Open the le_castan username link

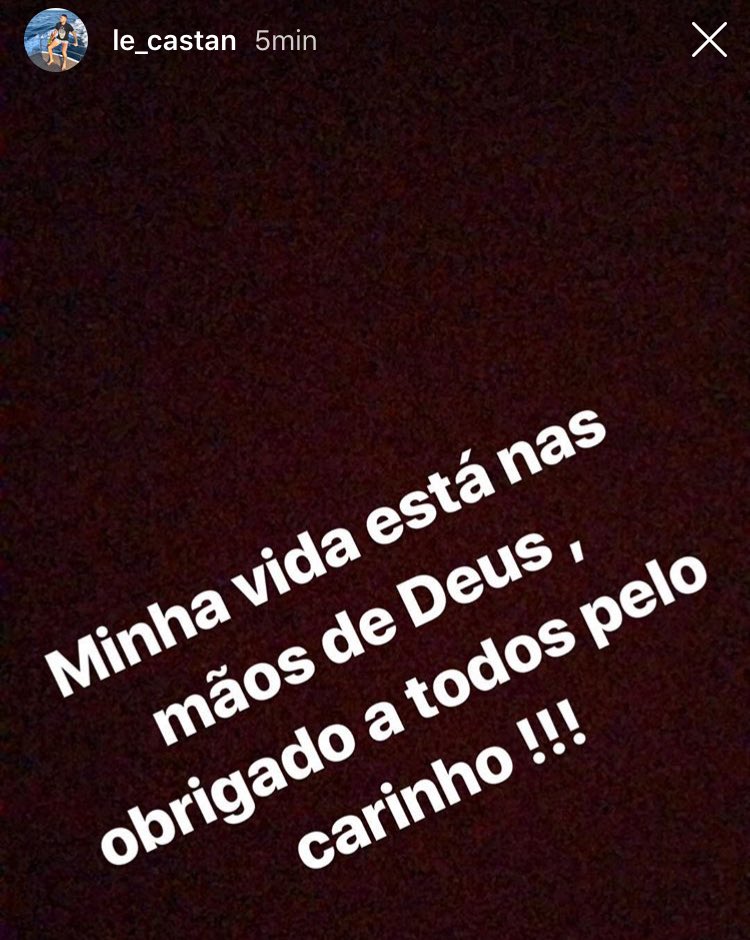click(174, 41)
